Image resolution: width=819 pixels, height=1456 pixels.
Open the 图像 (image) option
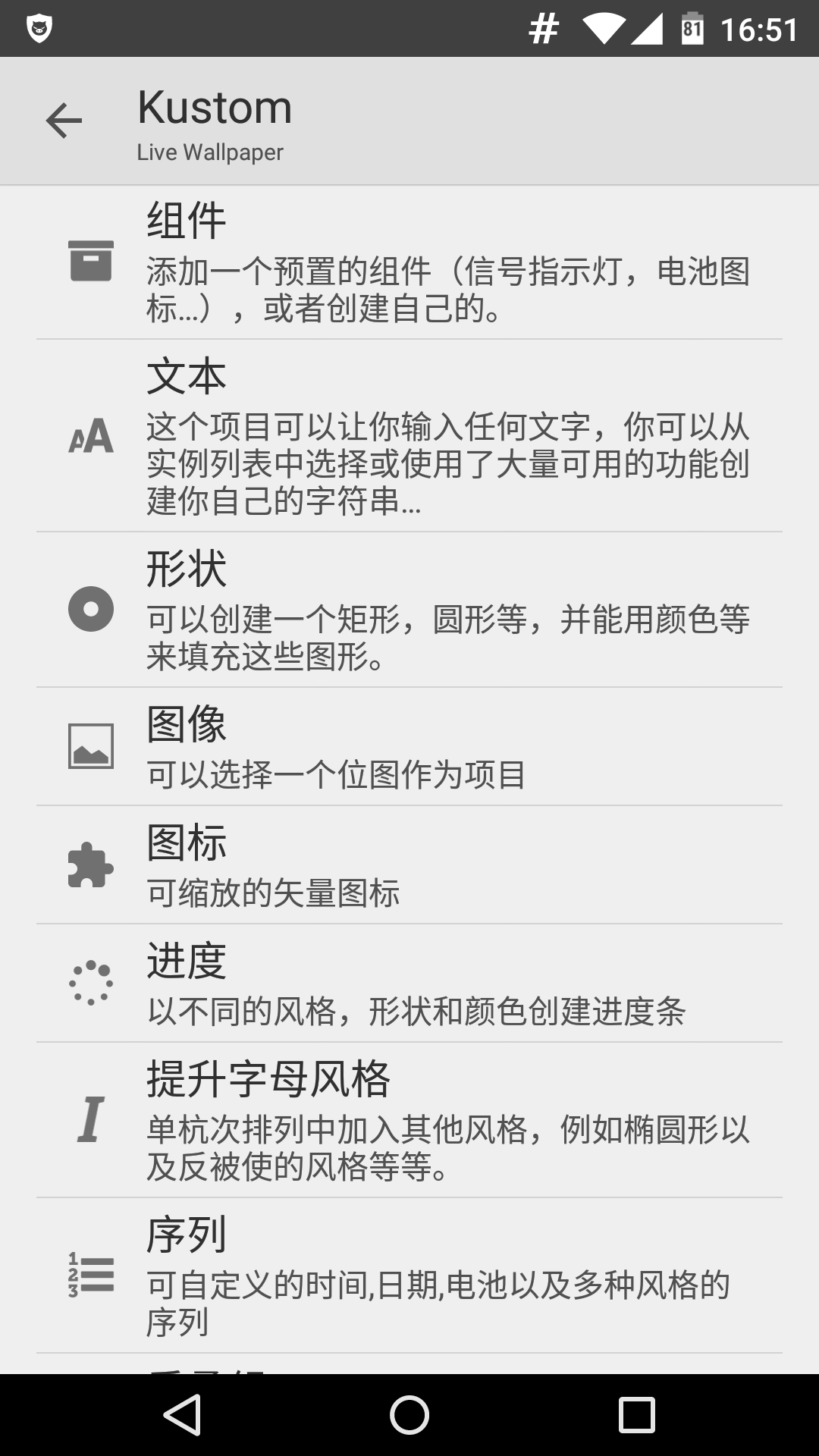(409, 747)
